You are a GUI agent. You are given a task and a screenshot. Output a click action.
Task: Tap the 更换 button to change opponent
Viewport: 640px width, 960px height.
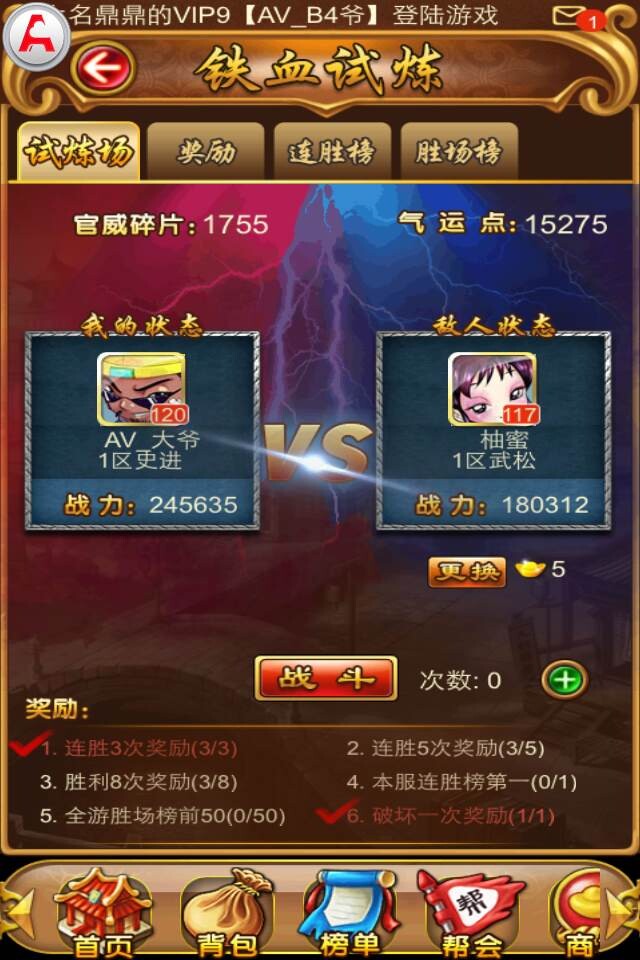click(467, 571)
